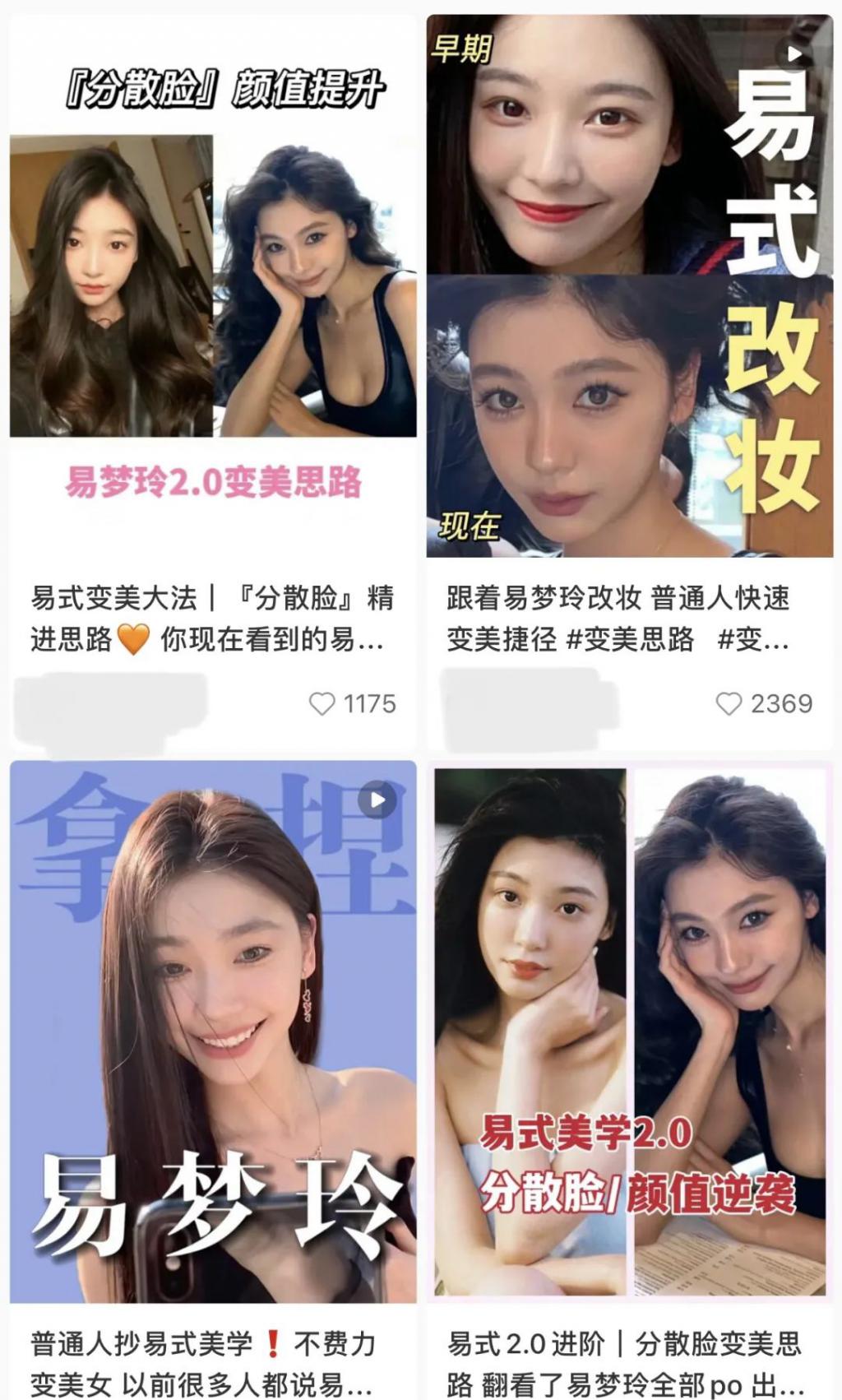Like the post with 2369 likes
842x1400 pixels.
pos(729,704)
